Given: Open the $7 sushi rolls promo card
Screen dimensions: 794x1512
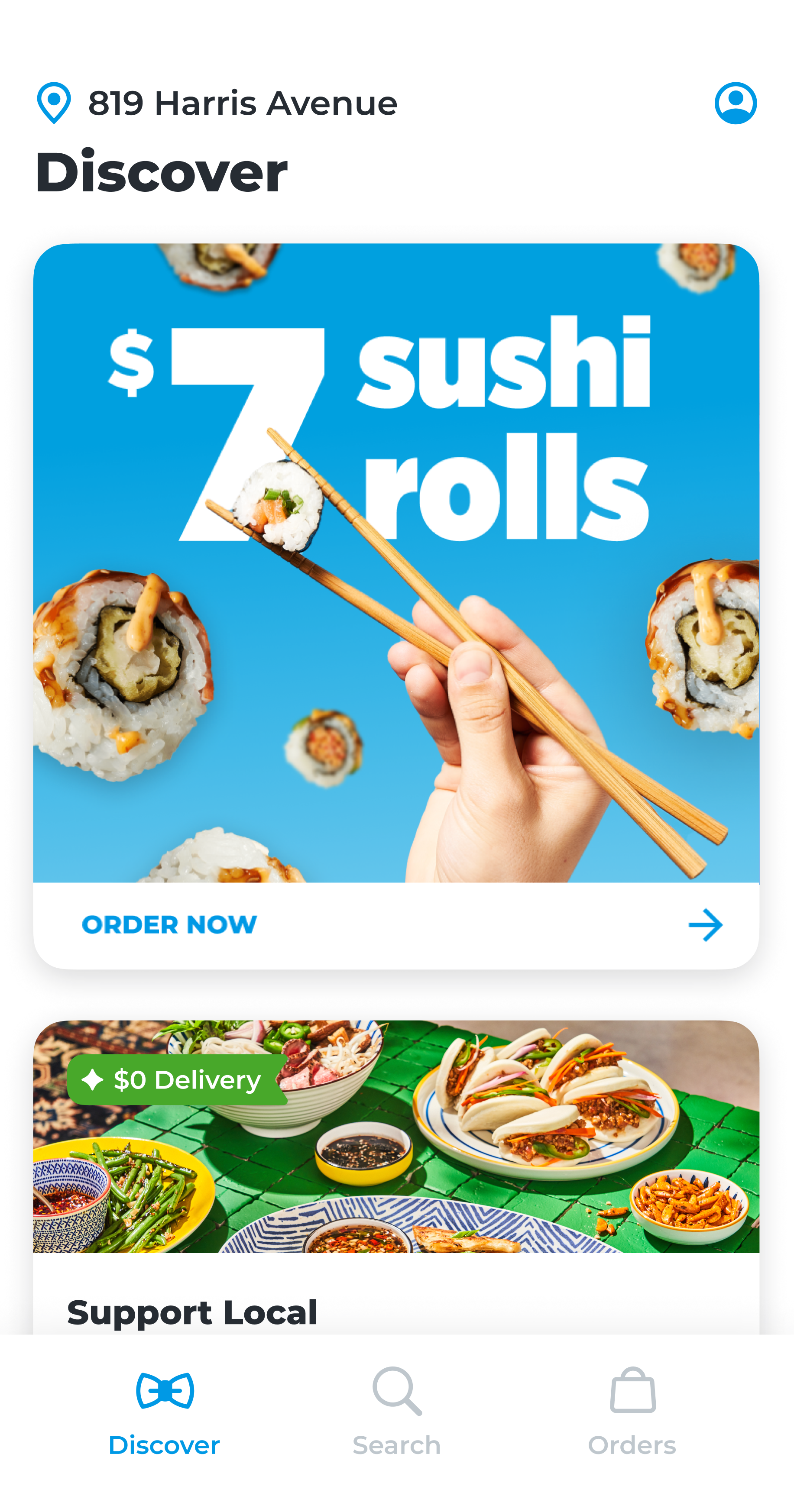Looking at the screenshot, I should click(396, 562).
